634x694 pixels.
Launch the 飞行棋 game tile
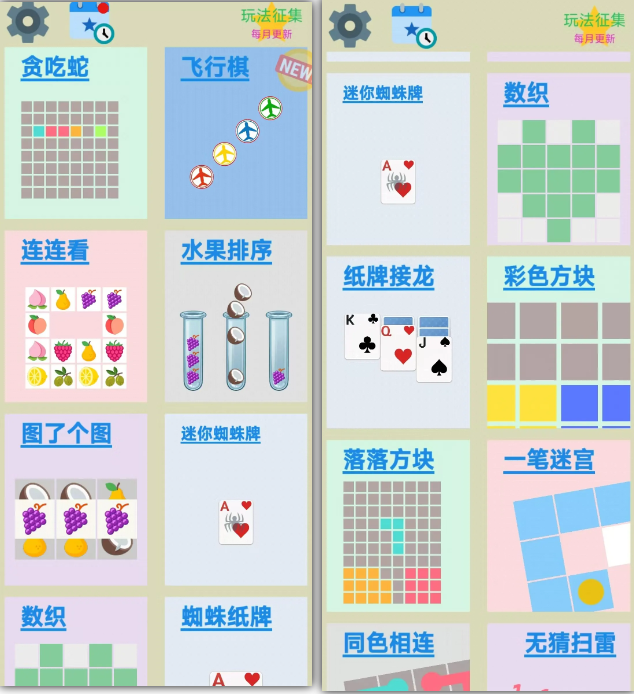[236, 133]
